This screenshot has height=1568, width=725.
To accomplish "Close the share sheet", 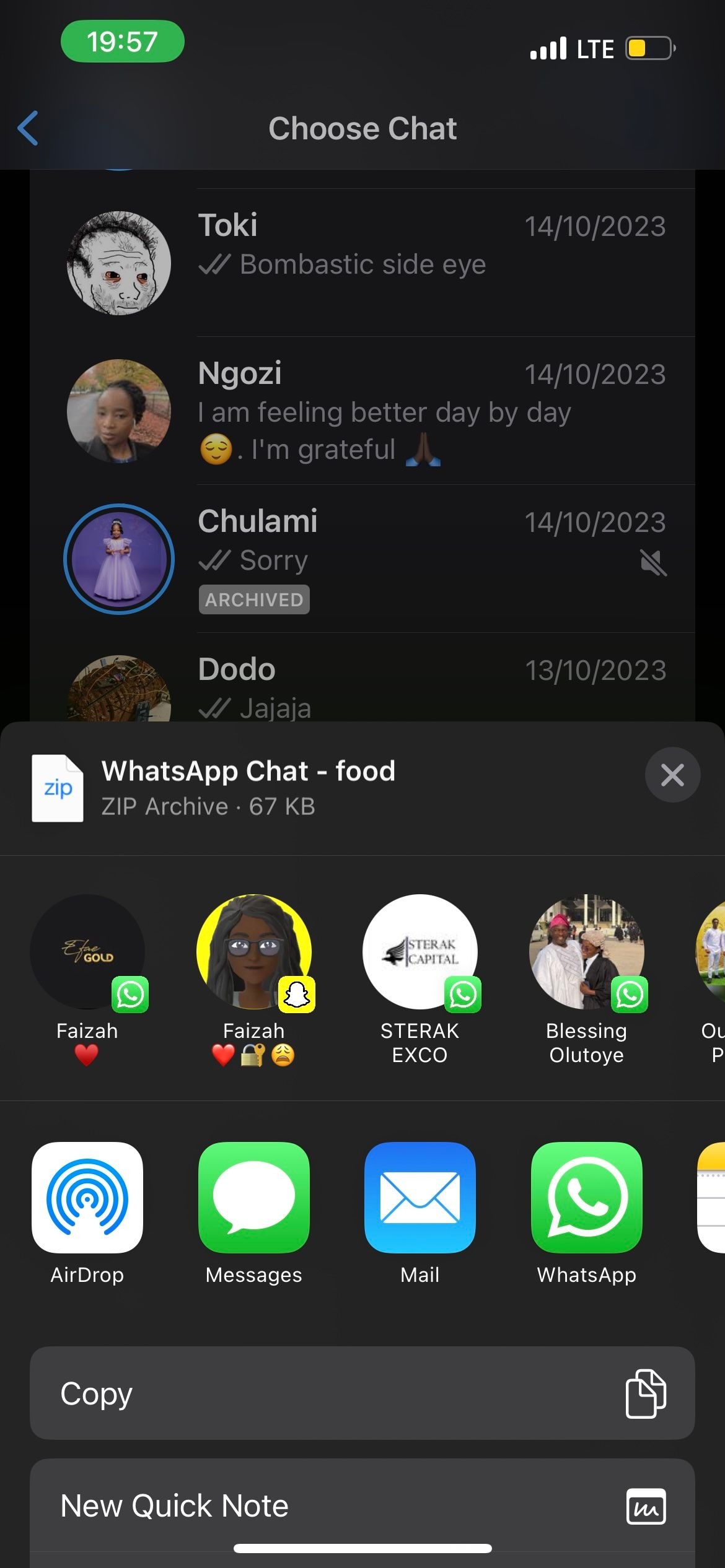I will tap(672, 775).
